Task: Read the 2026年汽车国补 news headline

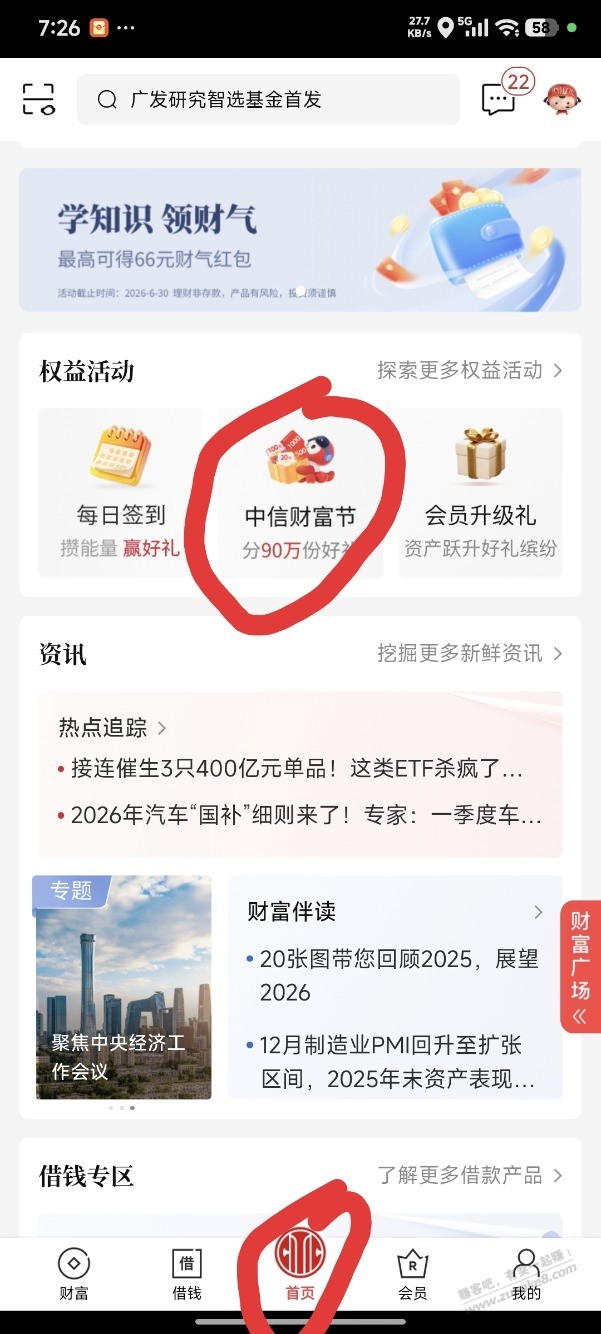Action: [305, 815]
